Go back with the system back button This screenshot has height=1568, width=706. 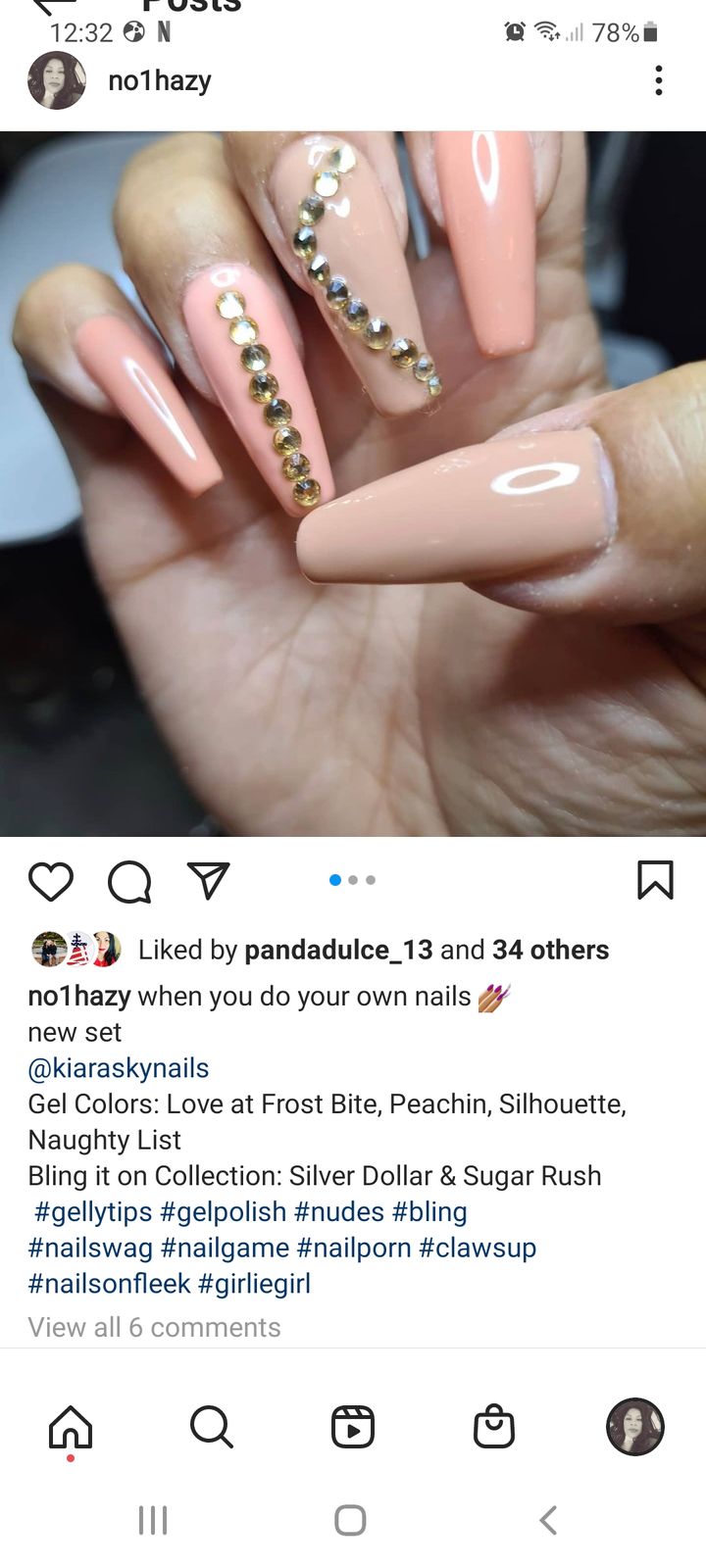548,1520
